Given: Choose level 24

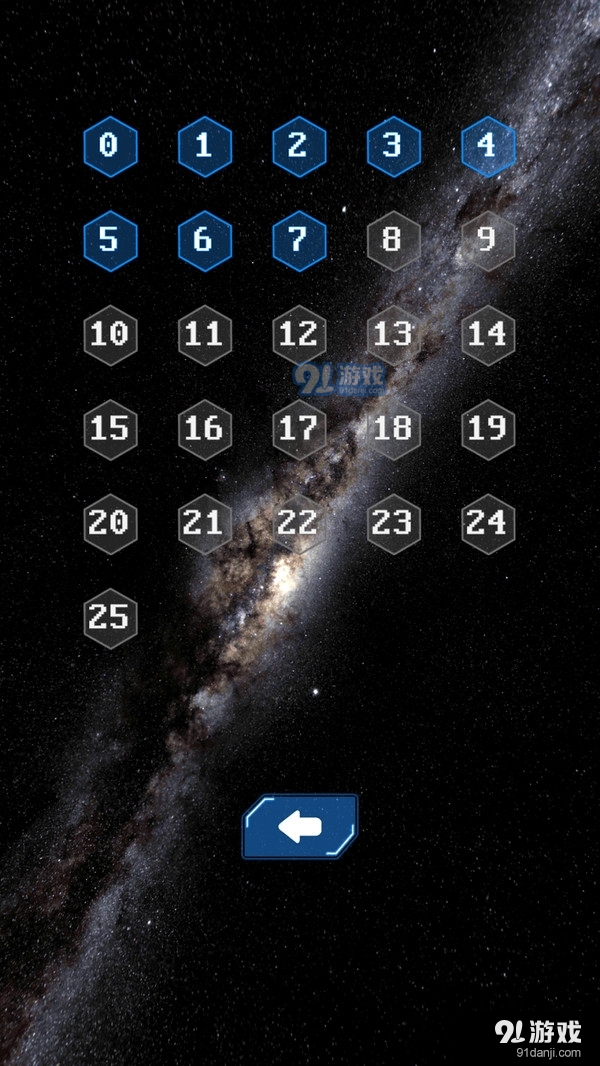Looking at the screenshot, I should point(488,524).
